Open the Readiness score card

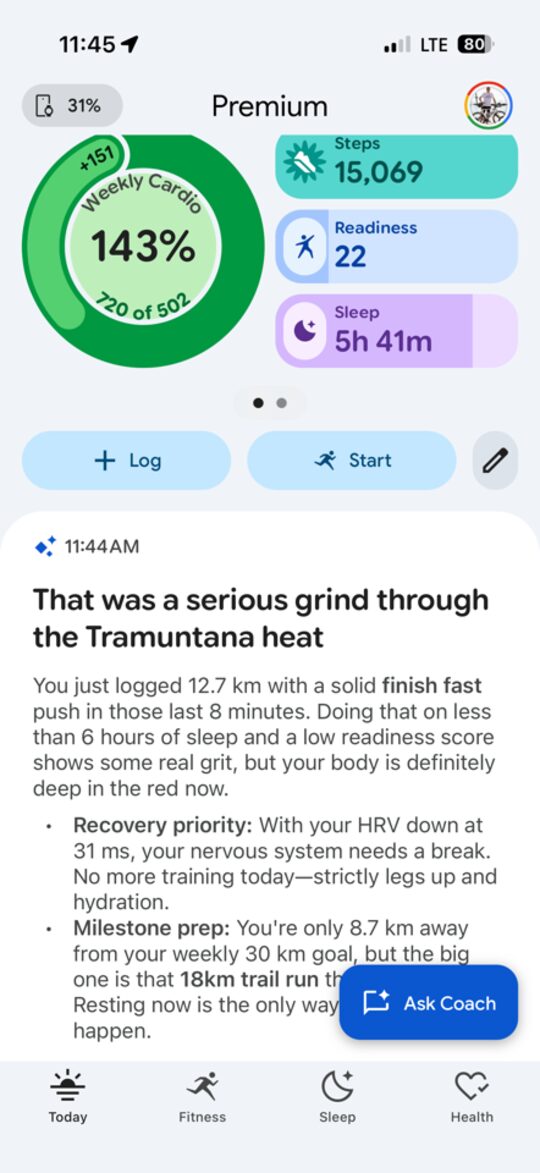tap(396, 246)
